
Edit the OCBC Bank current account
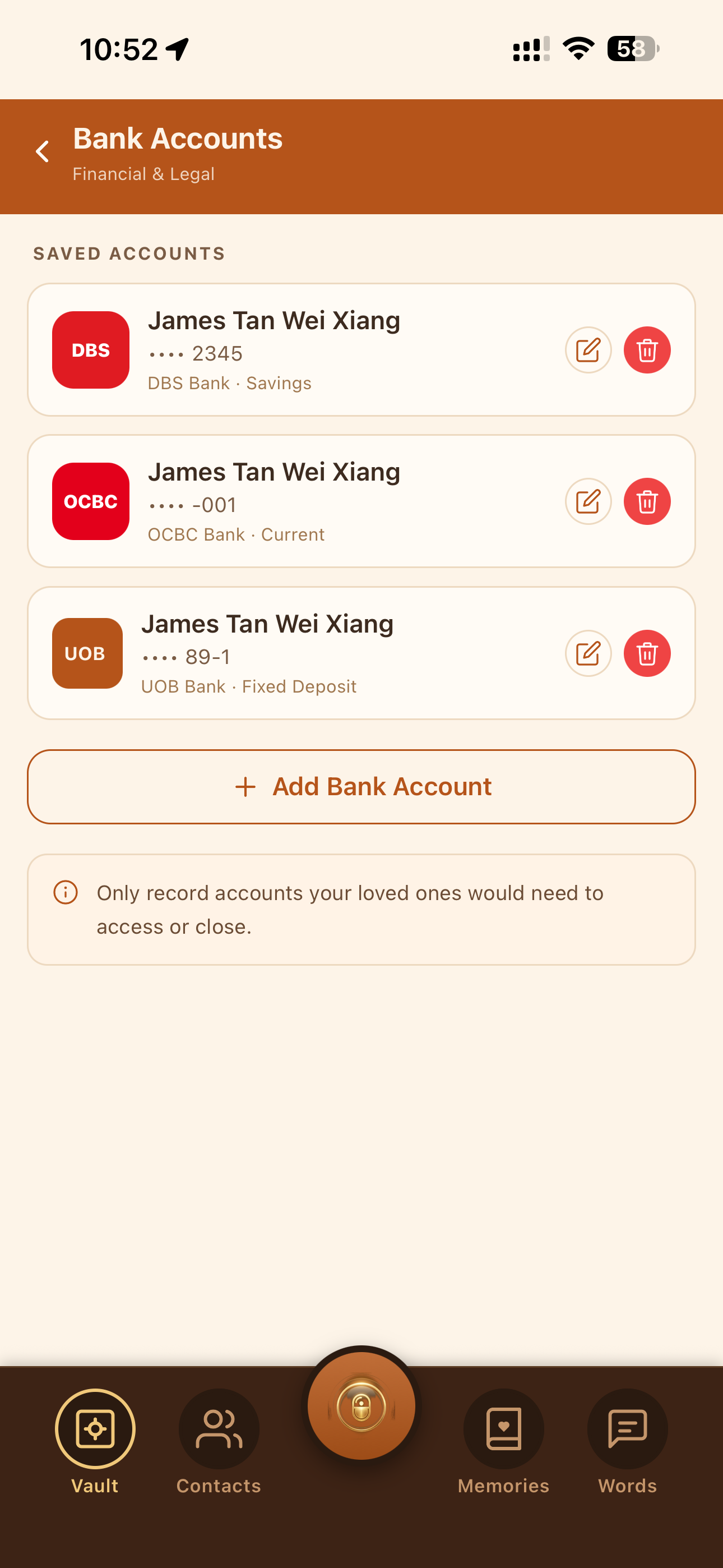[x=588, y=501]
